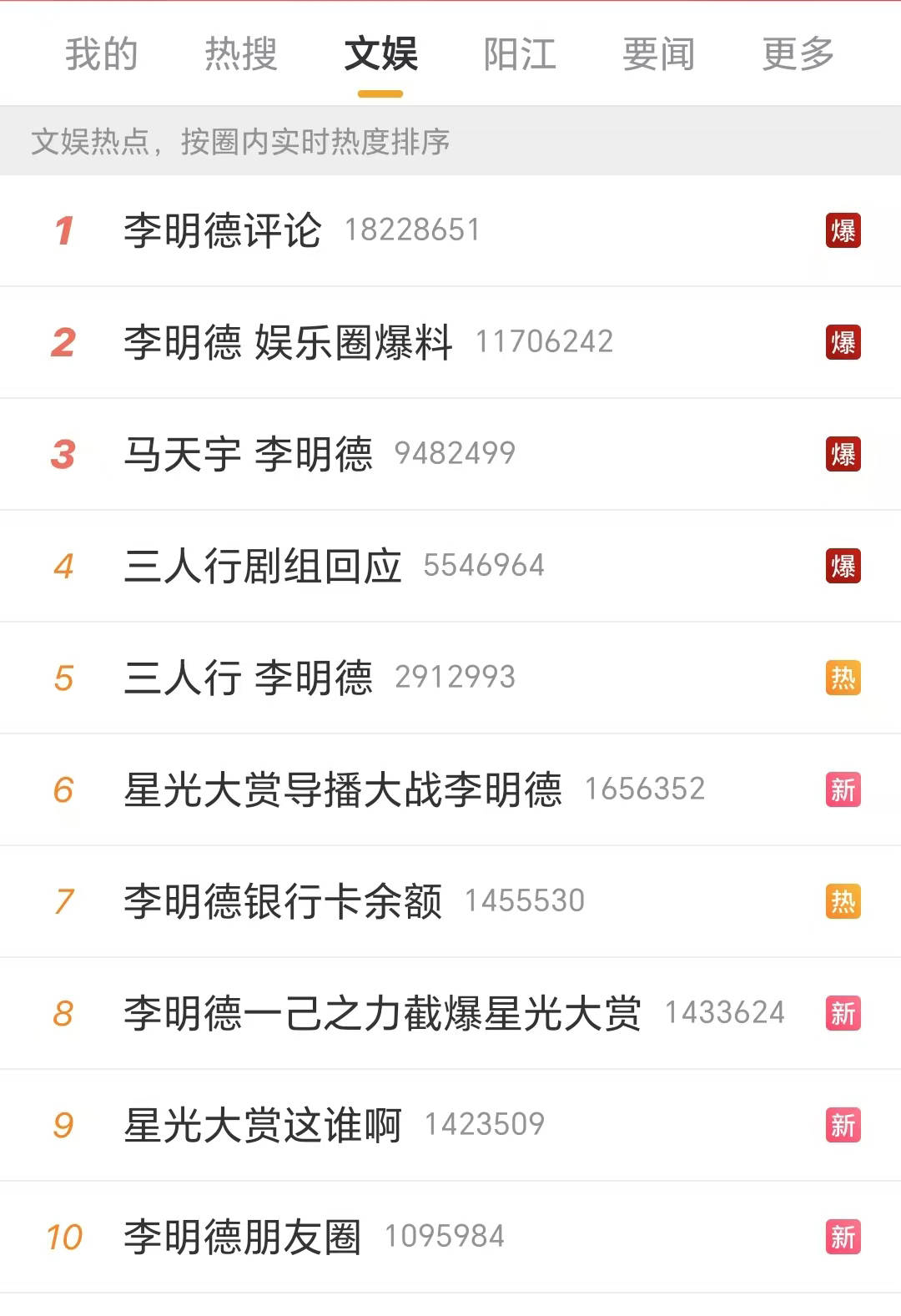Open the topic 李明德 娱乐圈爆料
The image size is (901, 1316).
[288, 342]
